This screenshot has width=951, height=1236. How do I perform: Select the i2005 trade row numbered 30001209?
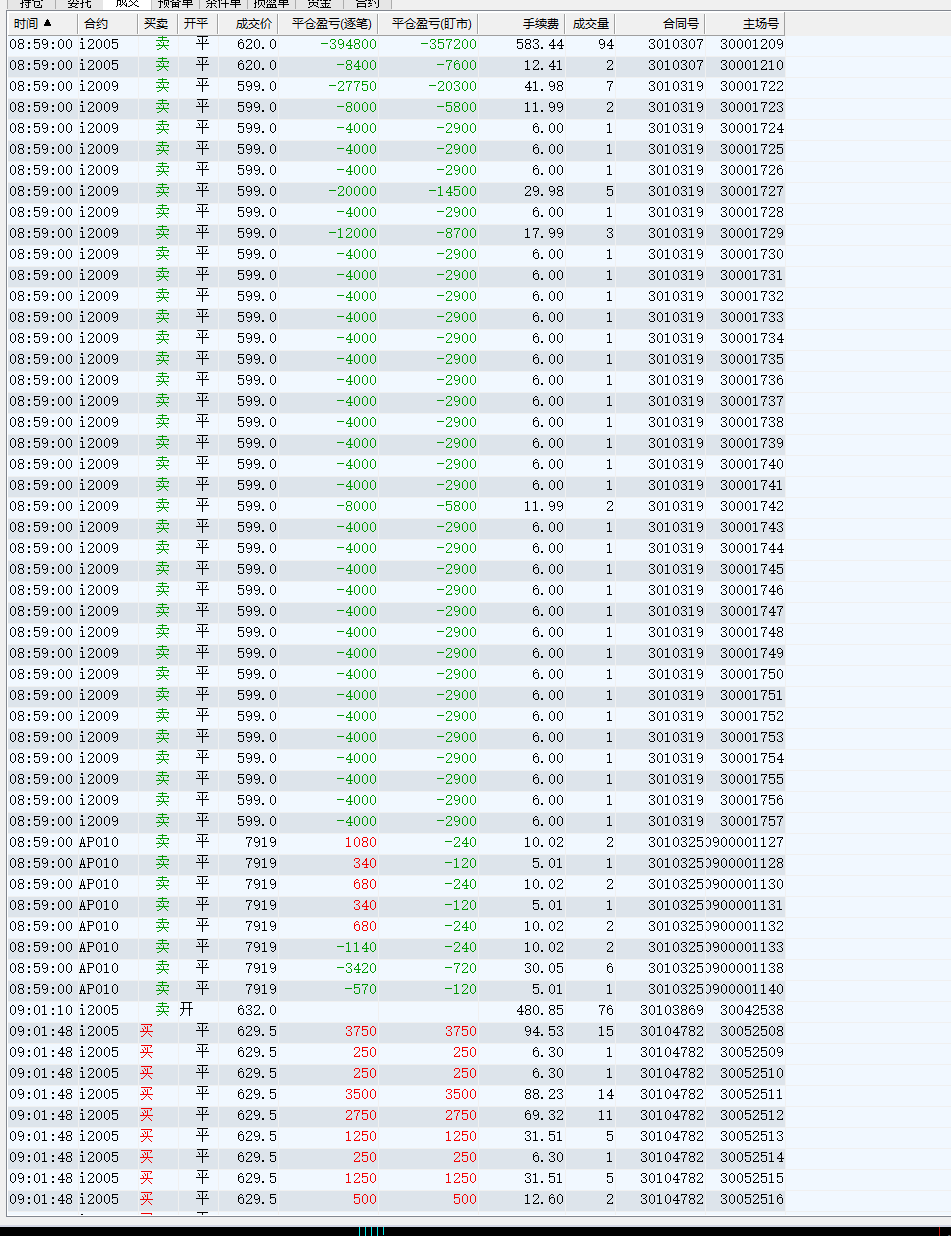coord(400,44)
